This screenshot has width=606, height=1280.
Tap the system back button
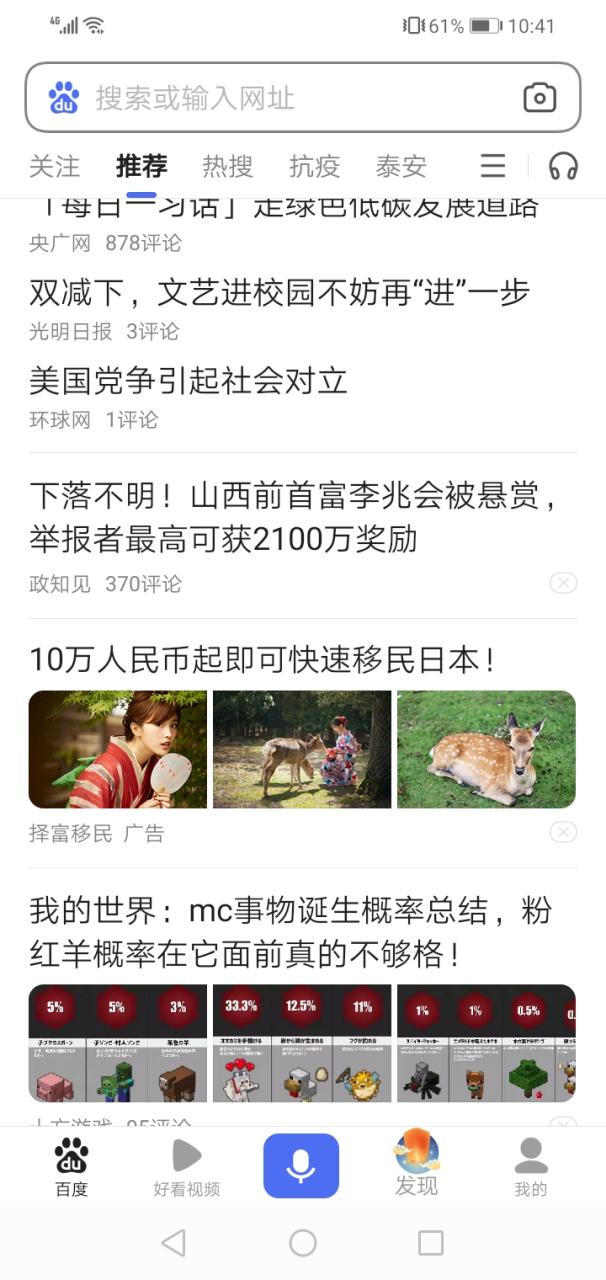pyautogui.click(x=174, y=1242)
